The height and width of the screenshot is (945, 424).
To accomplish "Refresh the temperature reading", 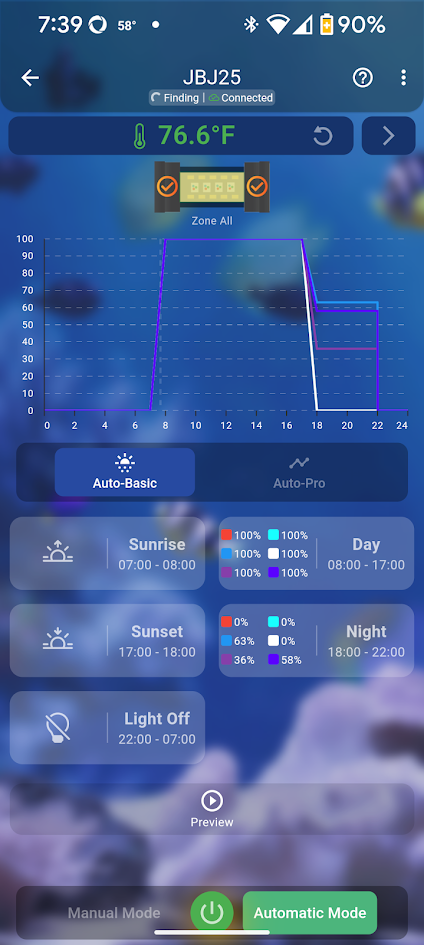I will (323, 136).
